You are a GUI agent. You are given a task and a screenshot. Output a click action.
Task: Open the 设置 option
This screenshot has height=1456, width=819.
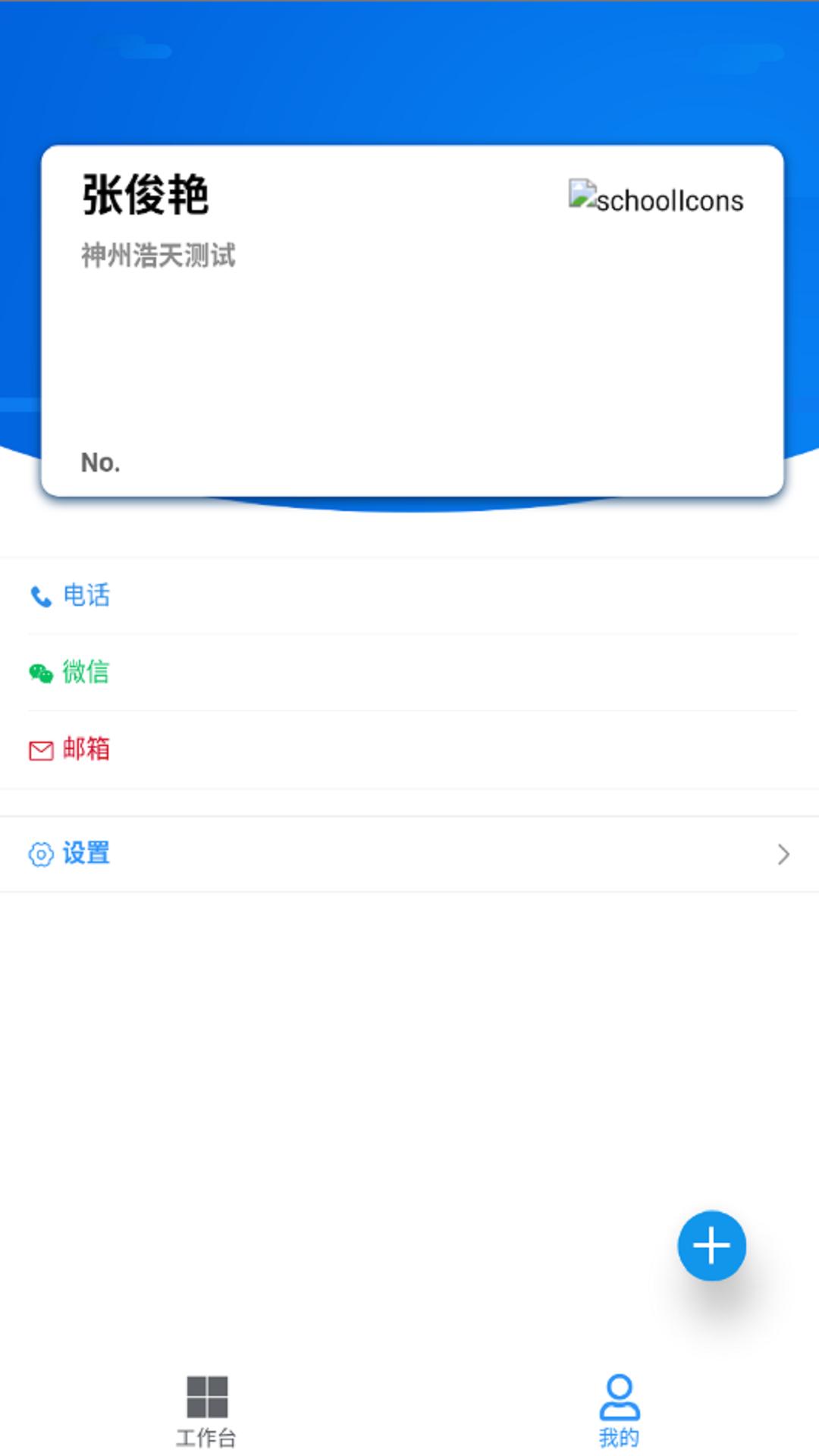[86, 854]
